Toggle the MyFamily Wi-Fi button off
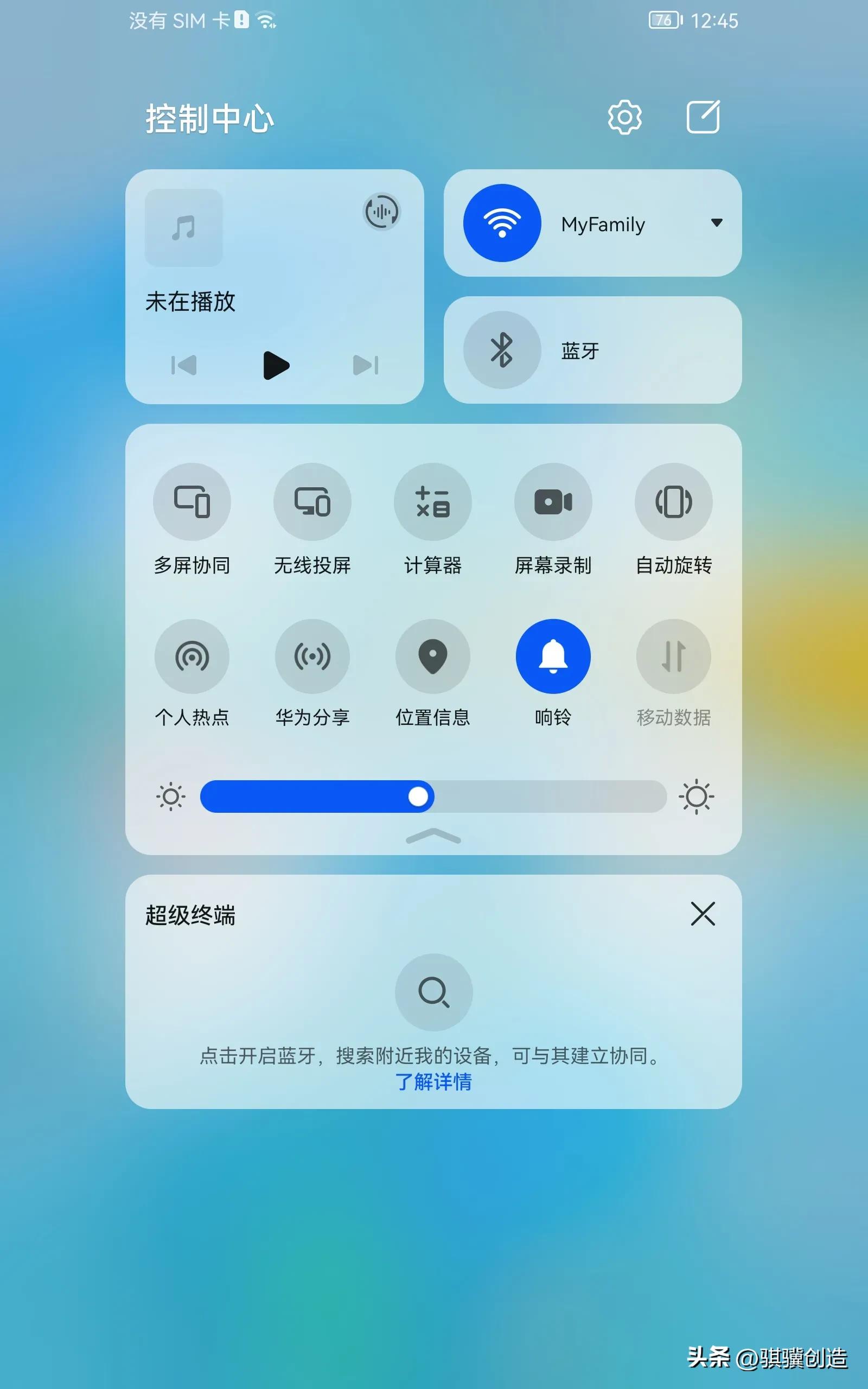Viewport: 868px width, 1389px height. pos(502,222)
